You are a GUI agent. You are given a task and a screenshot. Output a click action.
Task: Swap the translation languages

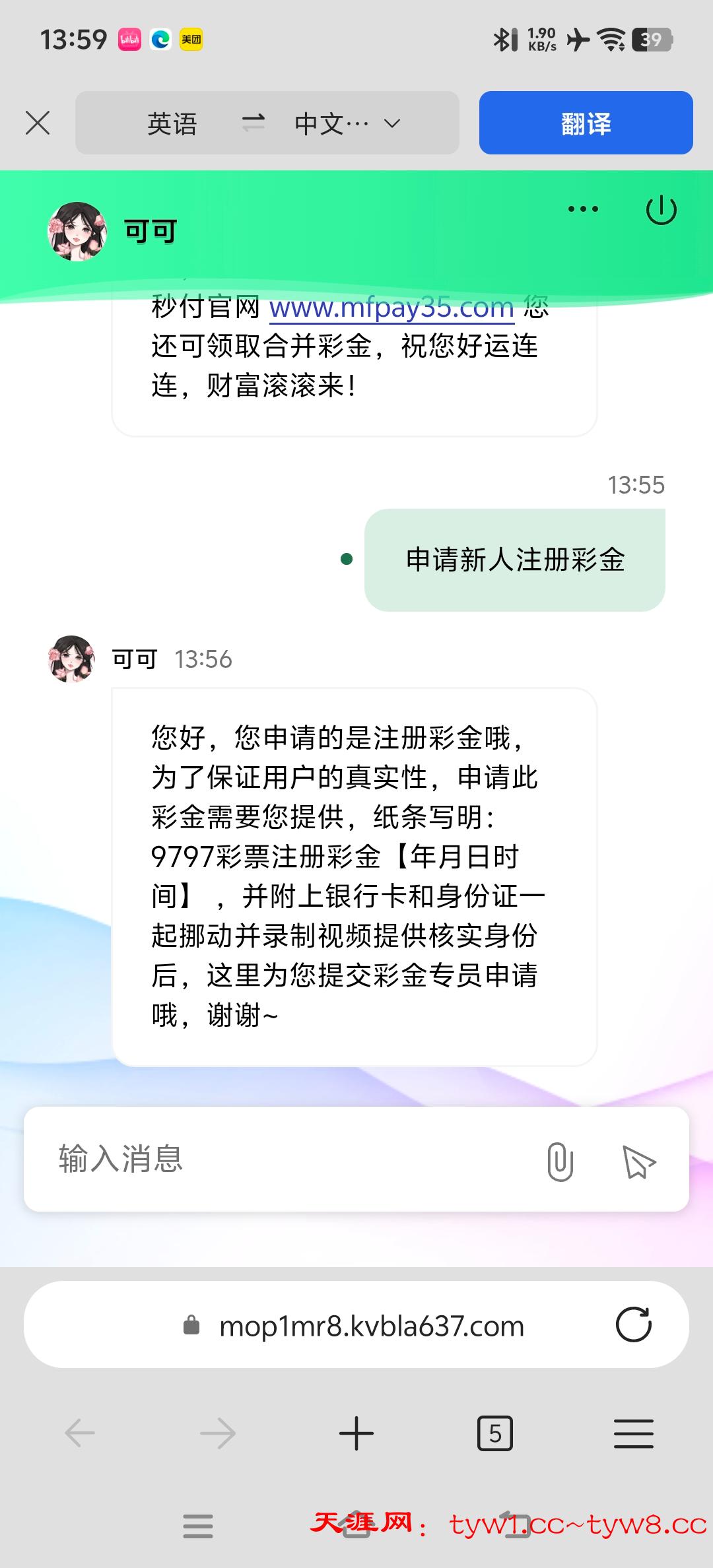pos(253,123)
